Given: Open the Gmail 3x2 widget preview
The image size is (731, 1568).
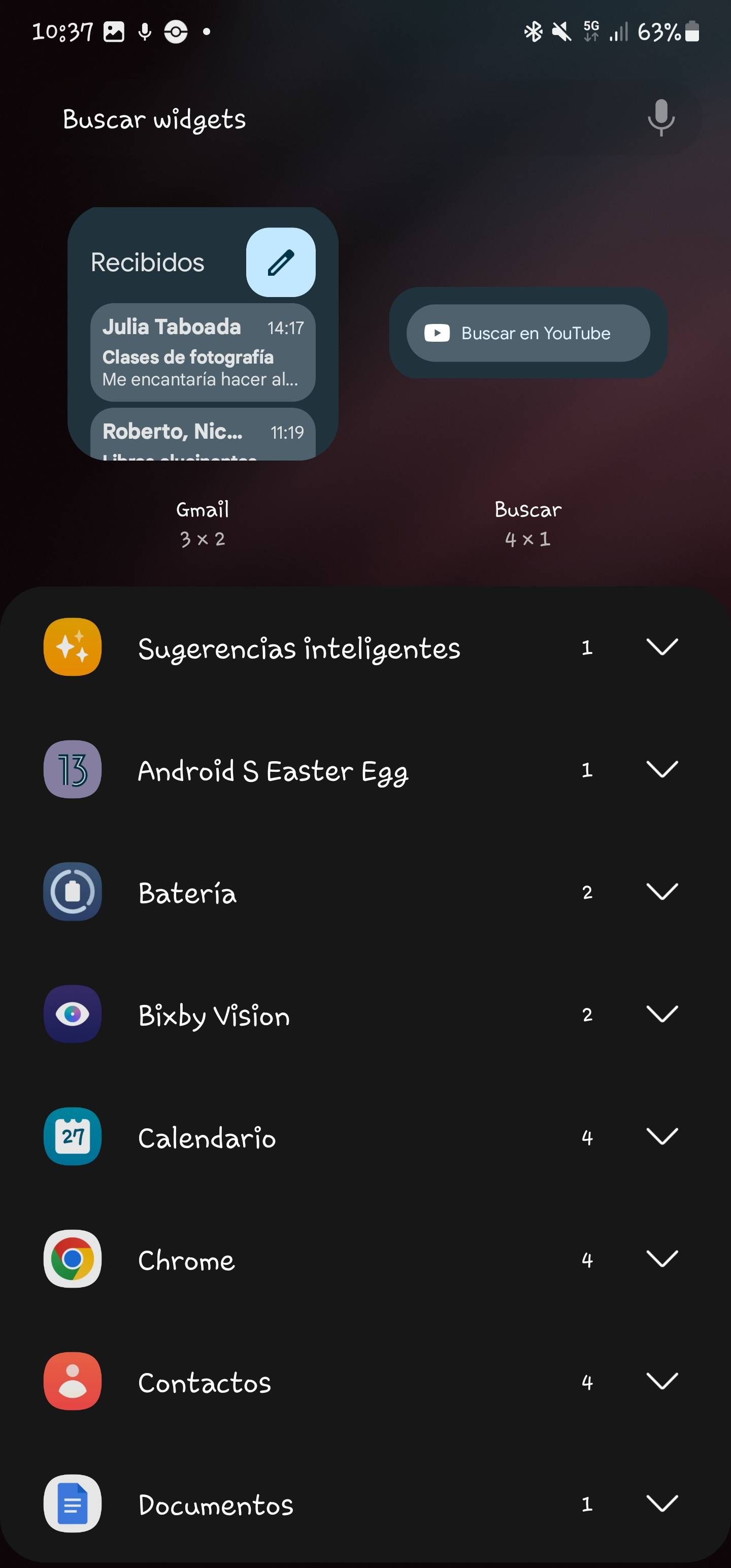Looking at the screenshot, I should click(x=203, y=335).
